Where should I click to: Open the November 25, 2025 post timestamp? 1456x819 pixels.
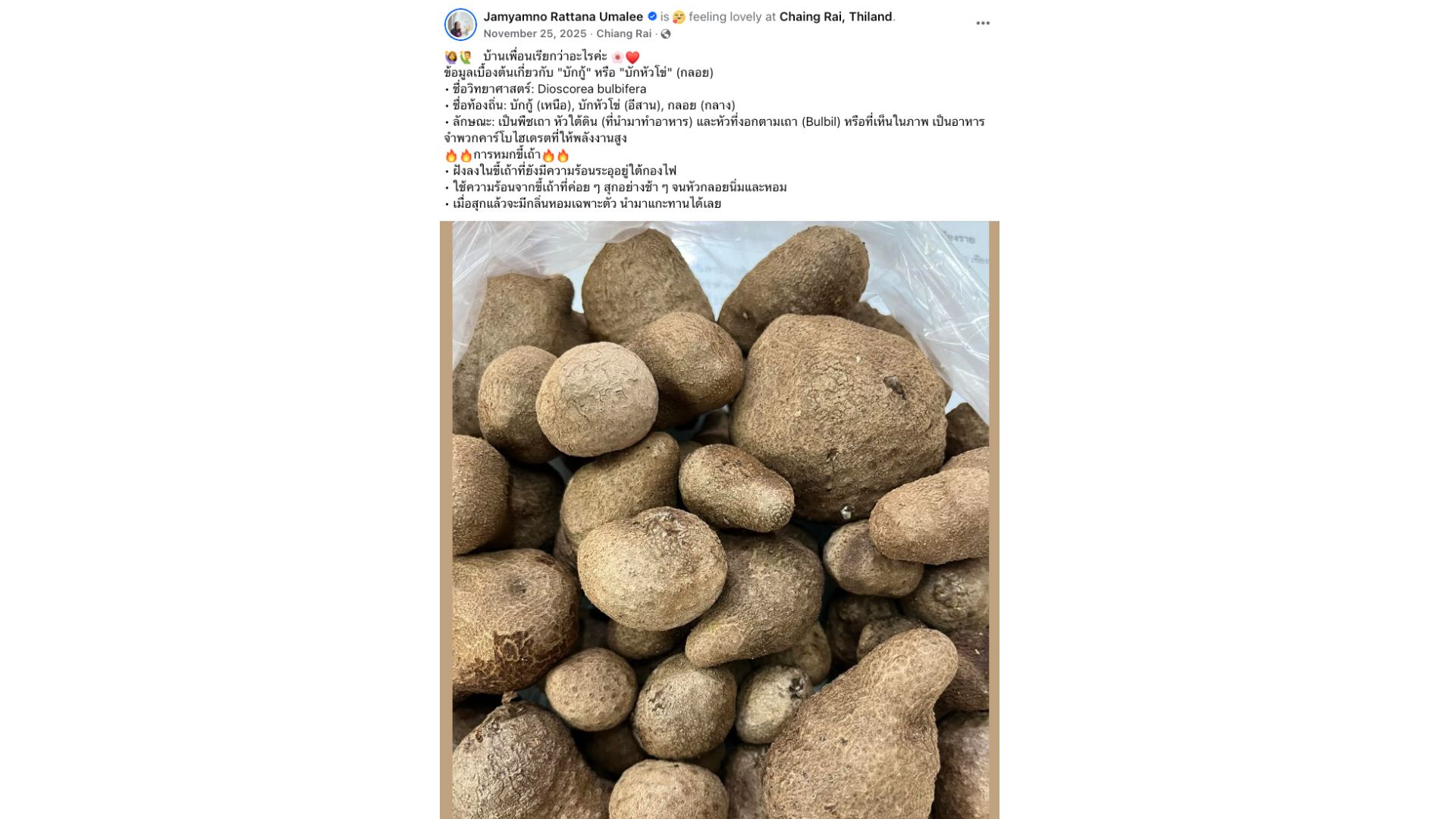pyautogui.click(x=535, y=34)
